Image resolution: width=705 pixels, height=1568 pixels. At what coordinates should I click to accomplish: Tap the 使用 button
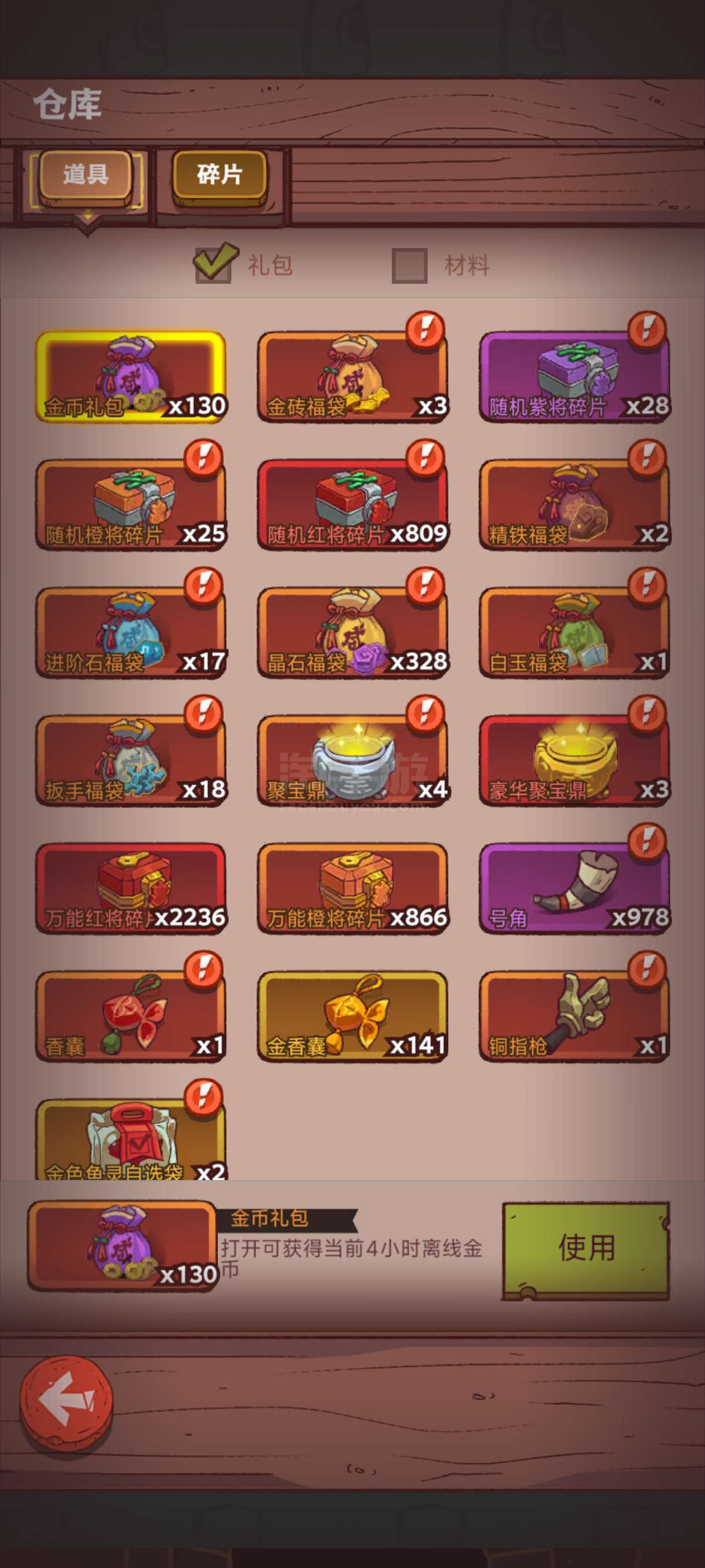(586, 1250)
